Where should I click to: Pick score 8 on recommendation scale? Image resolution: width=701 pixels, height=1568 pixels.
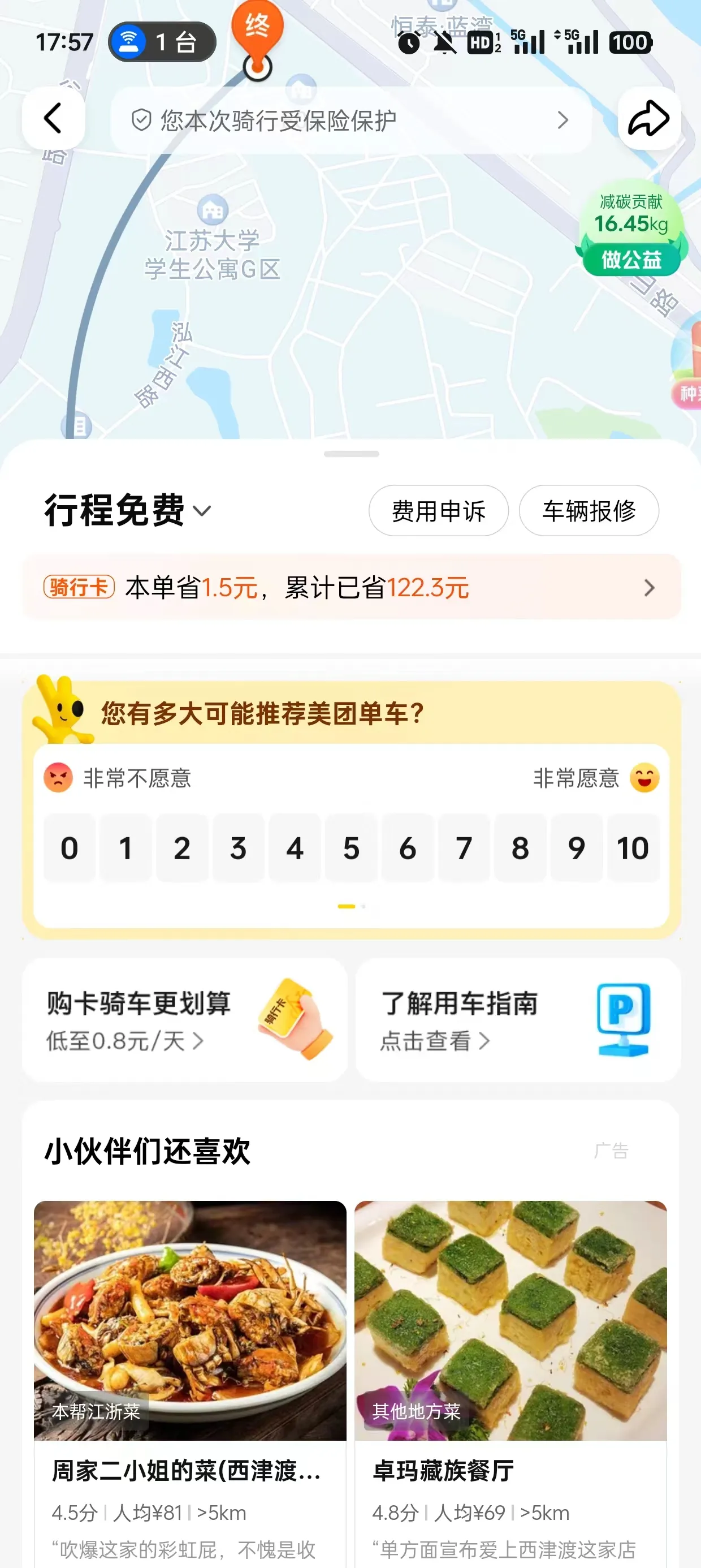coord(520,848)
